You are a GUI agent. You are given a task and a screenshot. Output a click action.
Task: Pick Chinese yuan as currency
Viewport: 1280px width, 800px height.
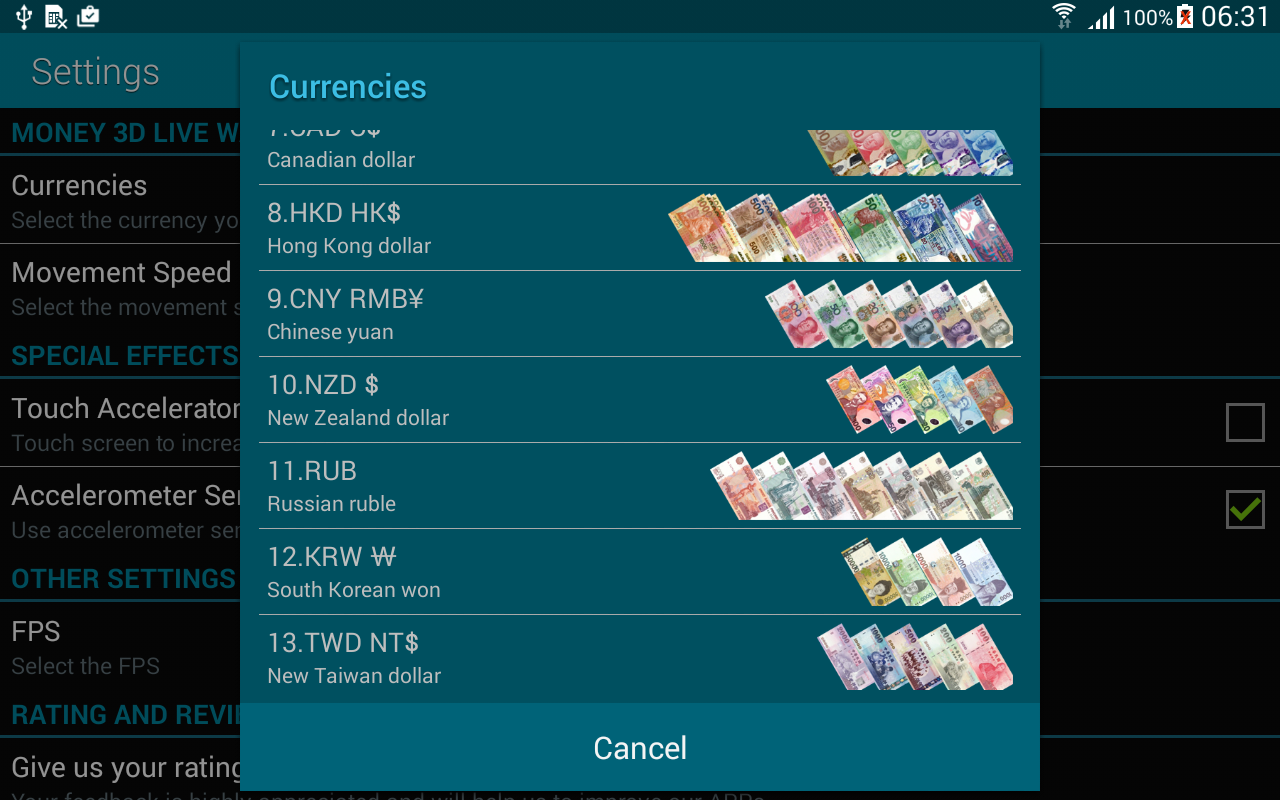(x=640, y=314)
